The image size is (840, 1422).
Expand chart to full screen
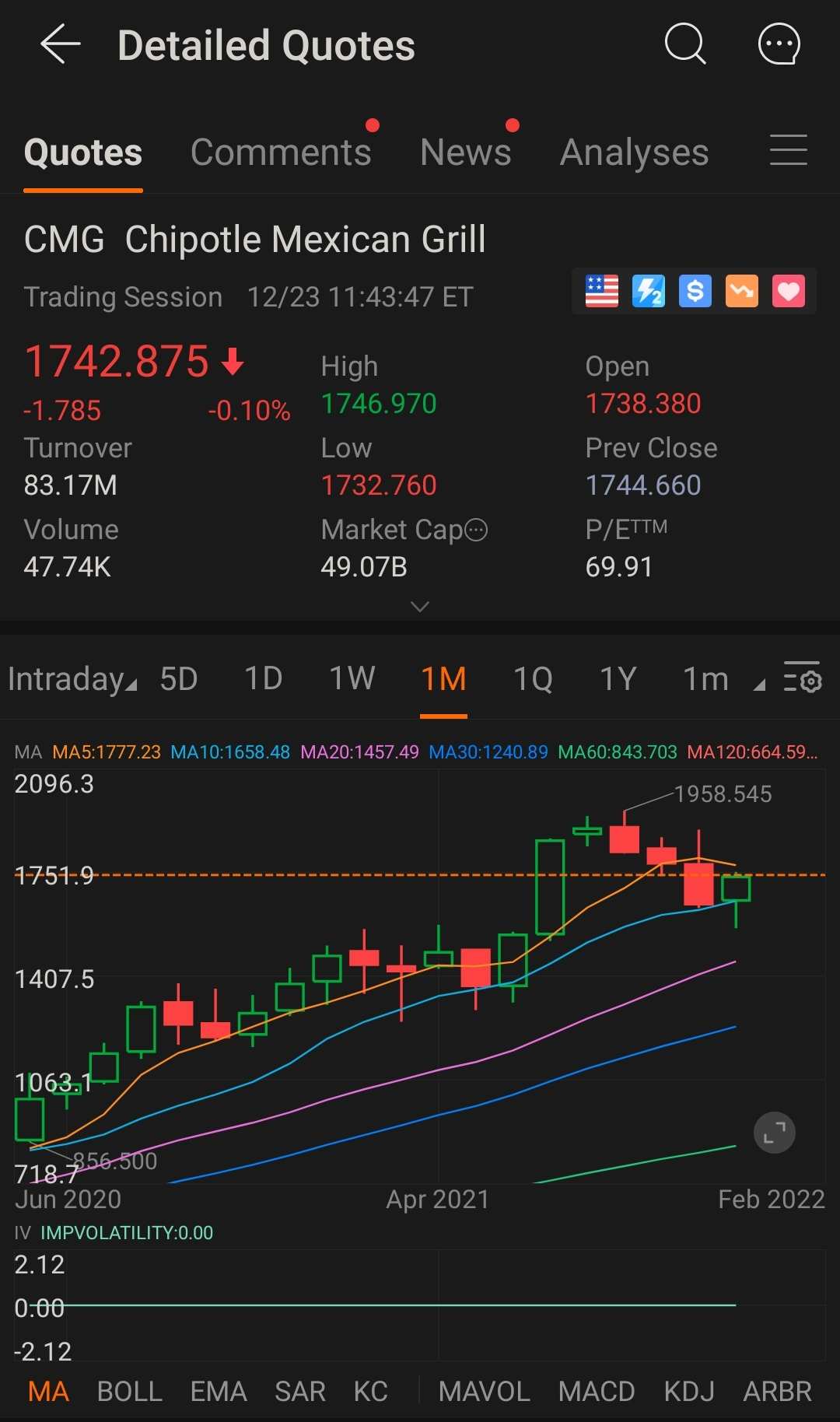click(774, 1133)
